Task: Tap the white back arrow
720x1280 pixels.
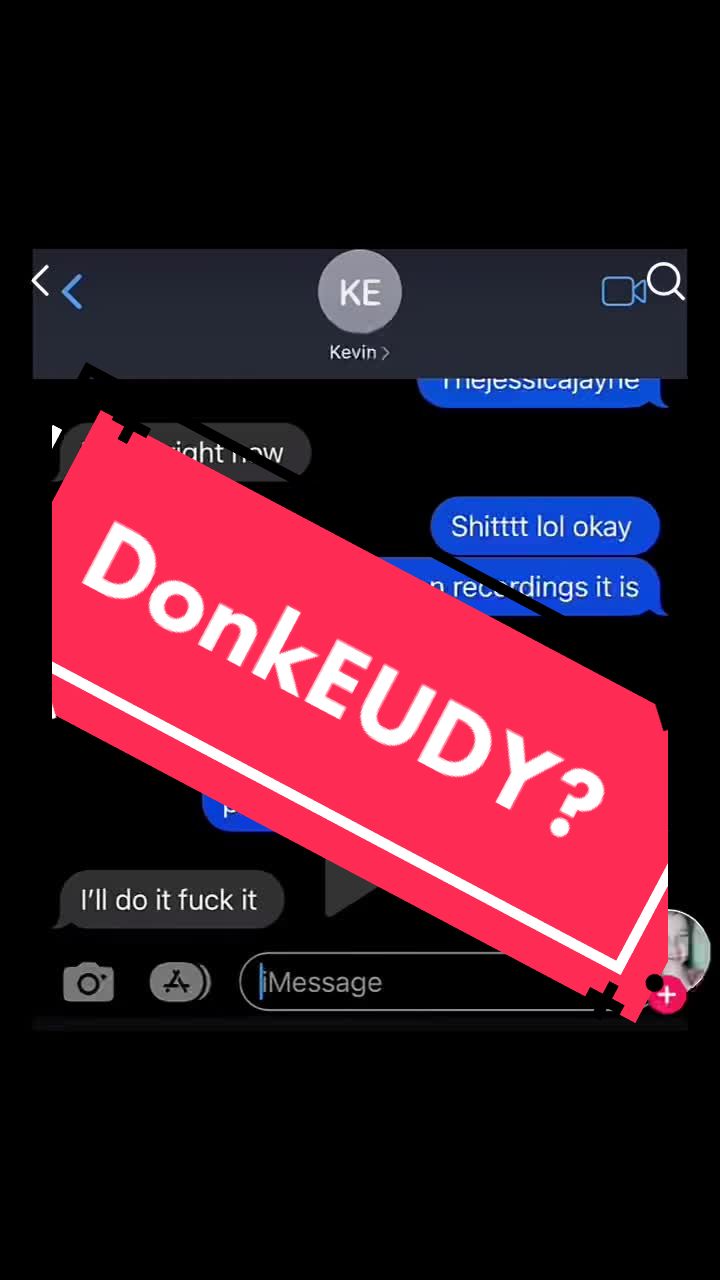Action: (x=40, y=281)
